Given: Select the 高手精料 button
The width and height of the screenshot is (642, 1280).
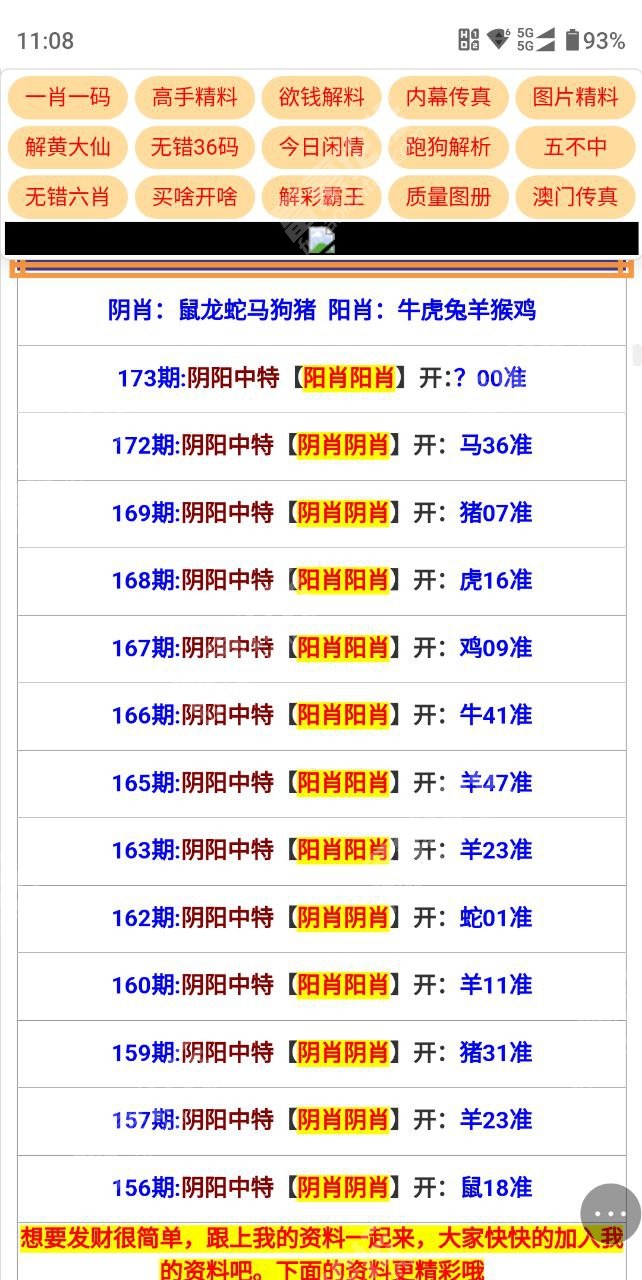Looking at the screenshot, I should point(194,97).
